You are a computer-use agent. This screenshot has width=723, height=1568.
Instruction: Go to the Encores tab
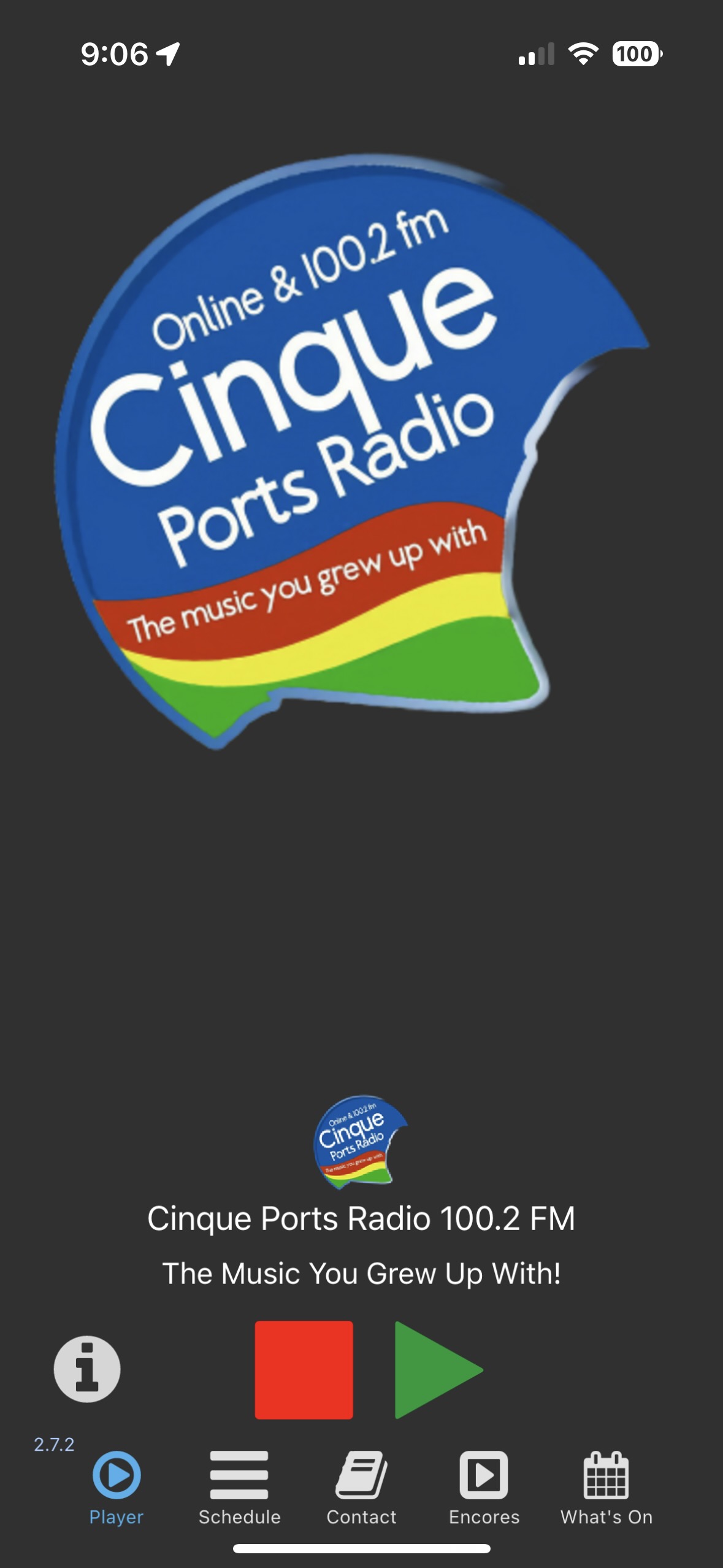(484, 1487)
